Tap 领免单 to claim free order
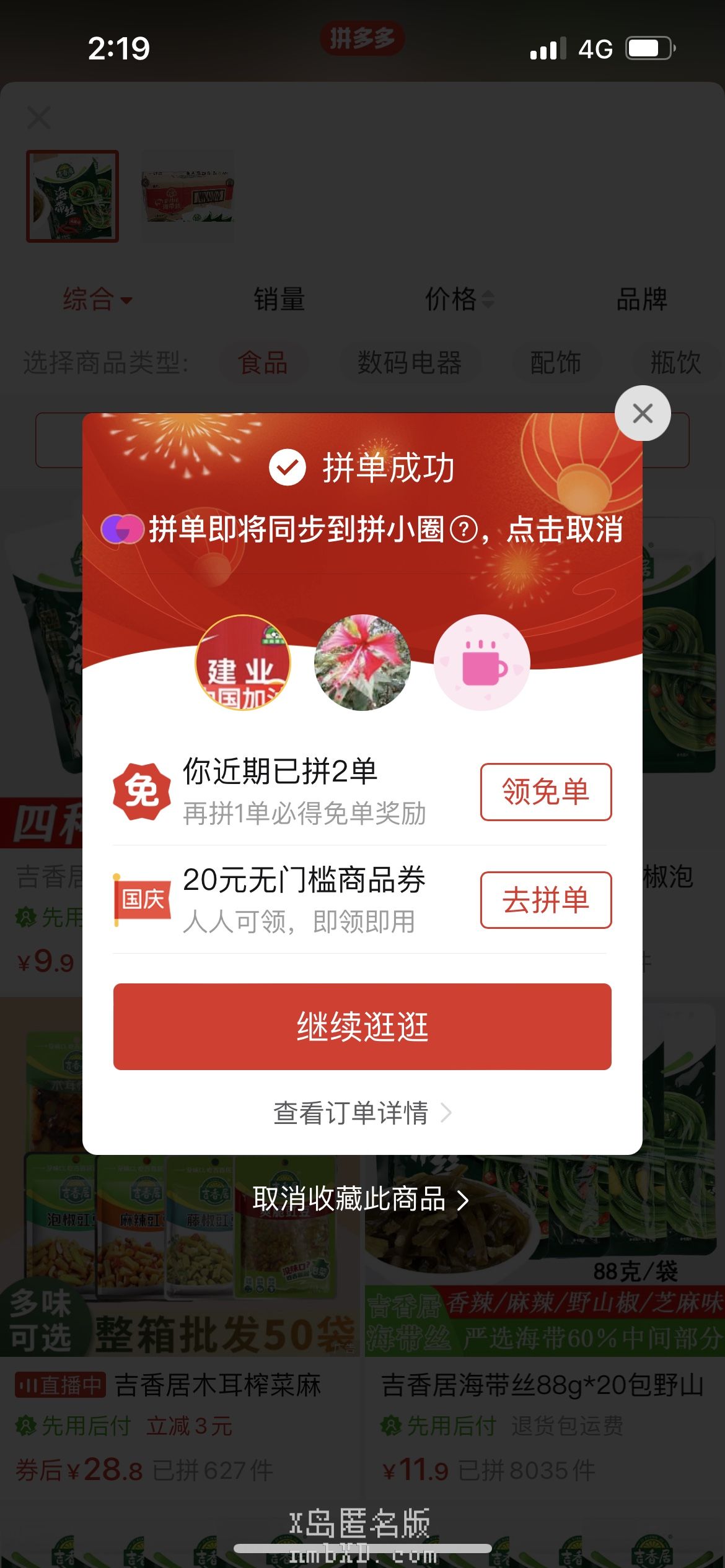725x1568 pixels. 546,792
